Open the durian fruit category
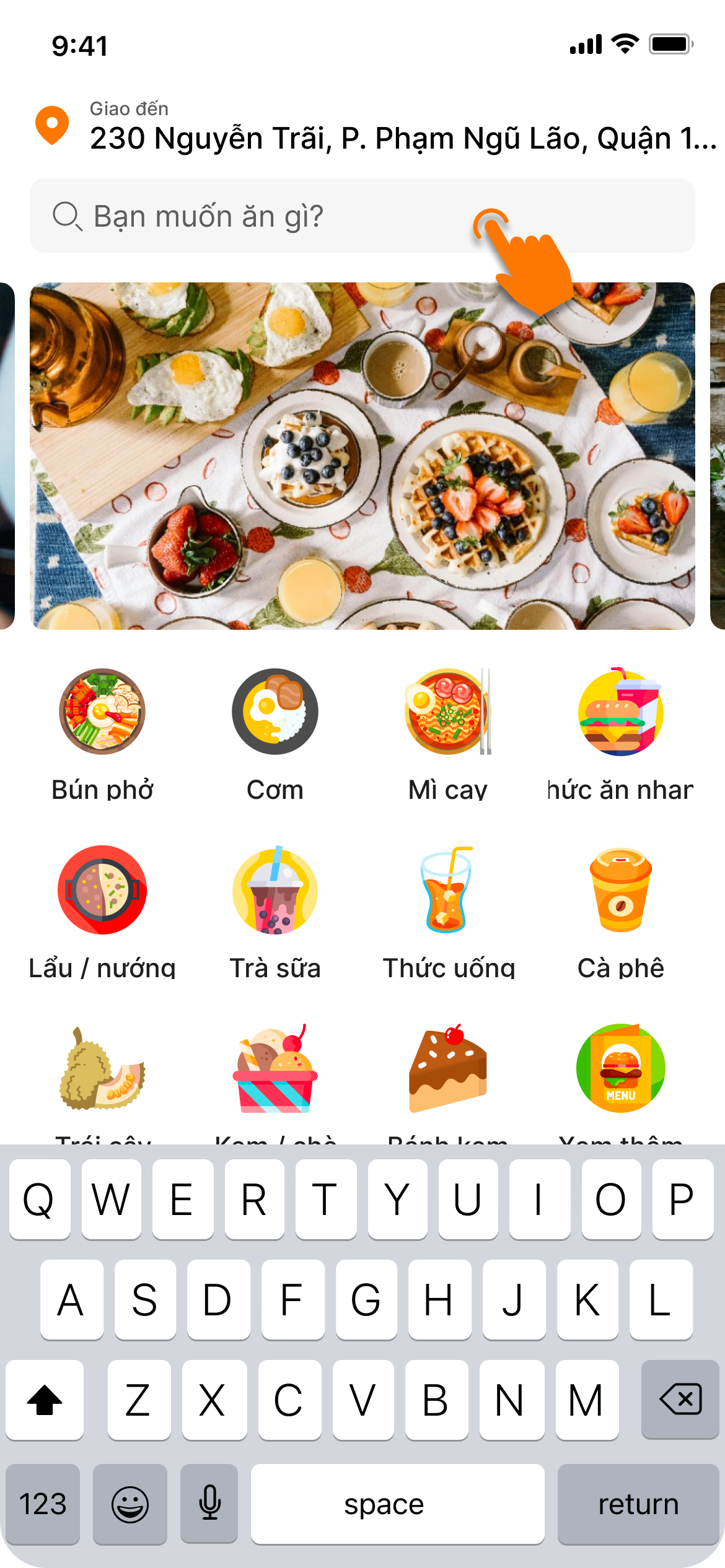This screenshot has width=725, height=1568. tap(102, 1068)
